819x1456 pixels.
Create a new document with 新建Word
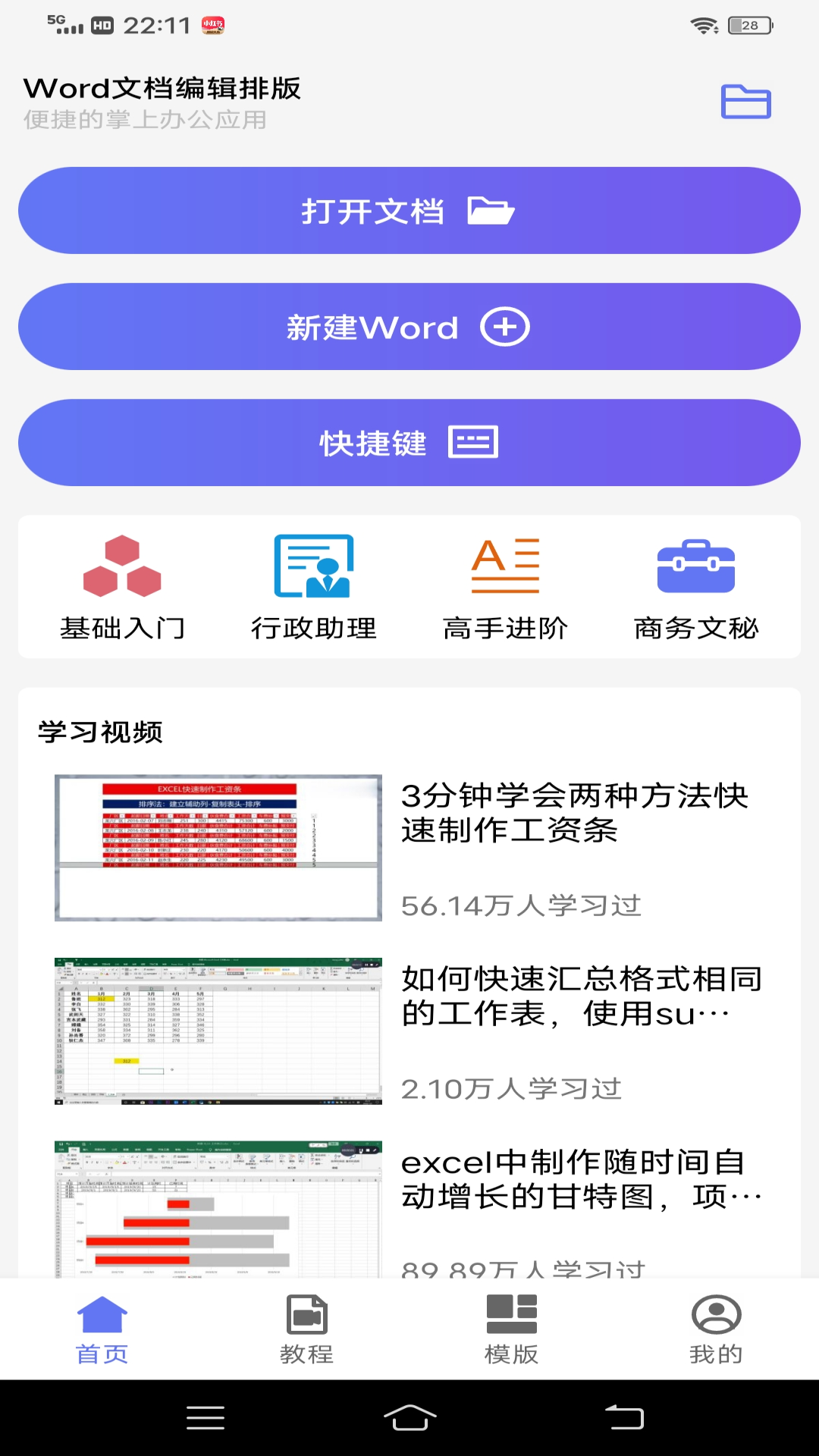tap(409, 327)
